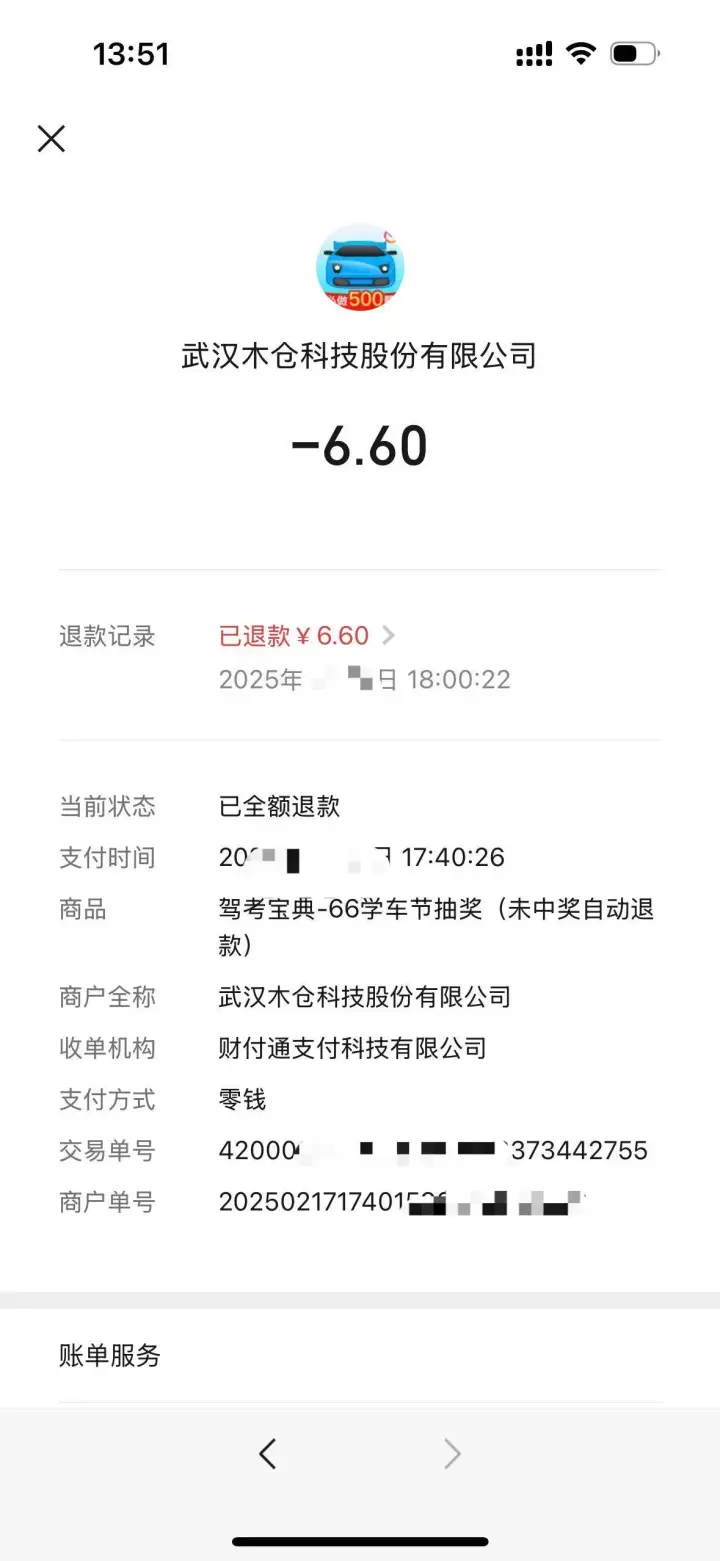Go back with the bottom left arrow
720x1561 pixels.
pos(267,1453)
